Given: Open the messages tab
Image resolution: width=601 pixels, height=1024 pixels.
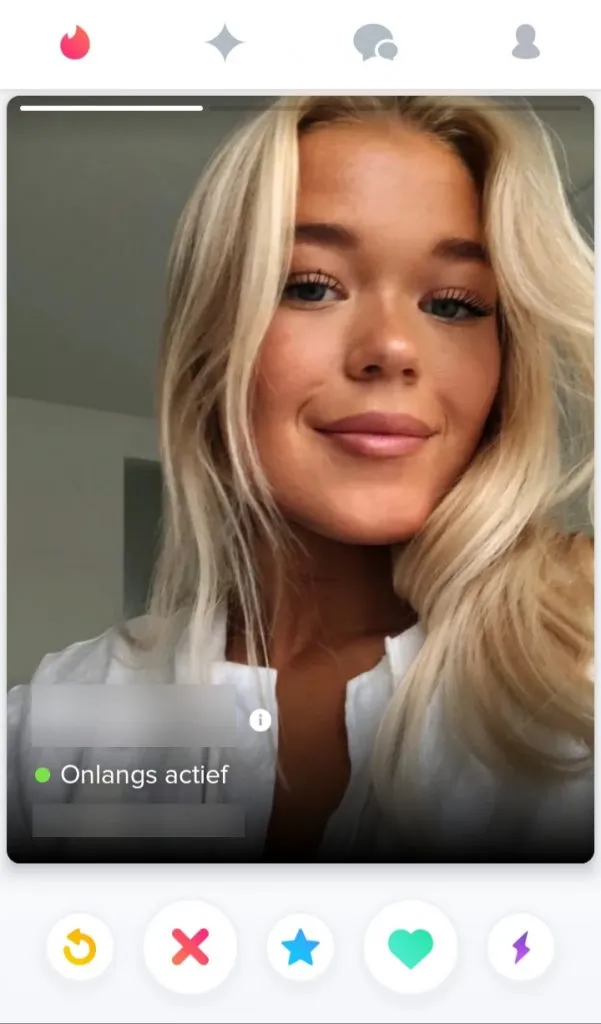Looking at the screenshot, I should pyautogui.click(x=375, y=43).
